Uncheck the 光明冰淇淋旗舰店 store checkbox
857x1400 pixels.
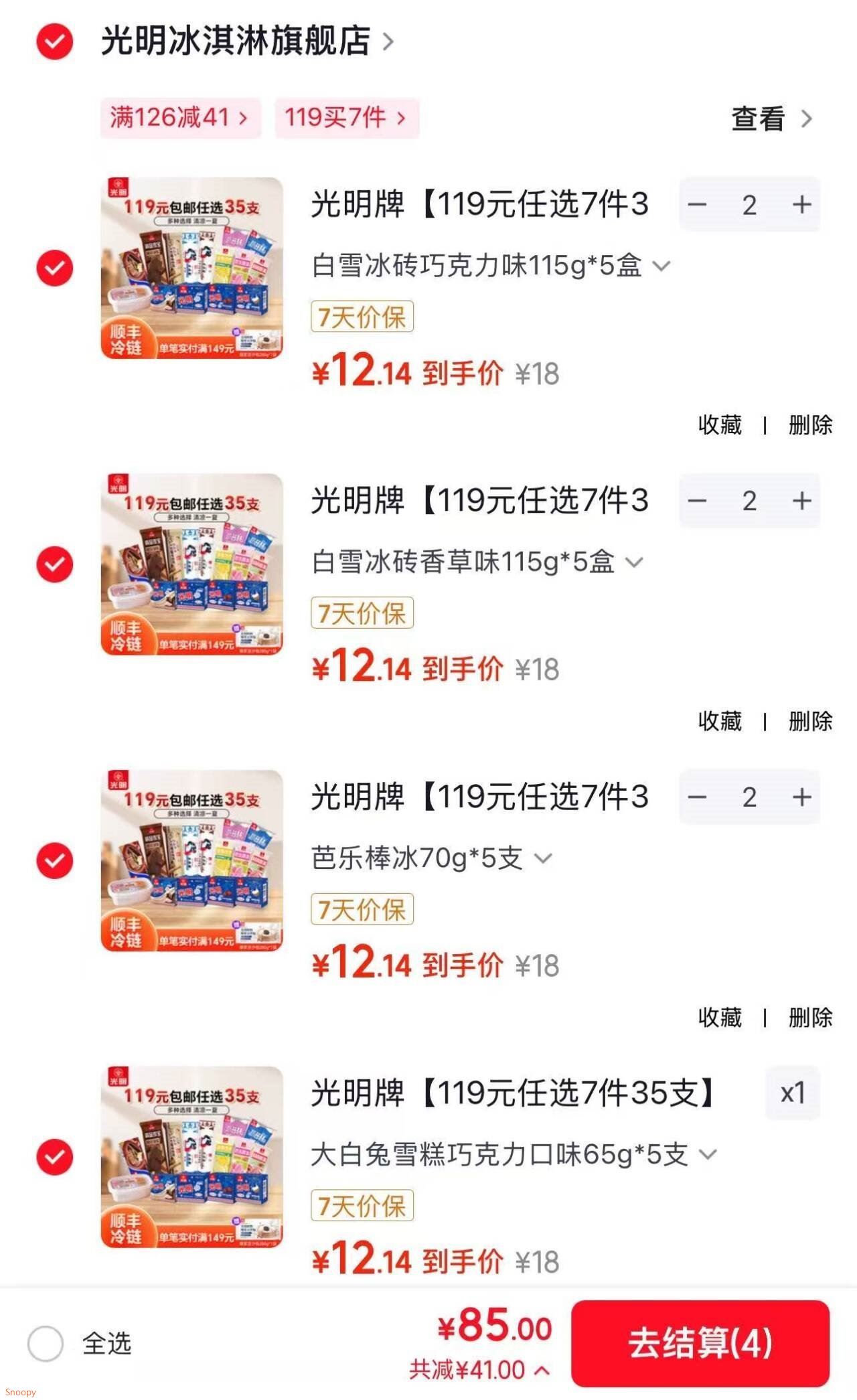pos(54,42)
